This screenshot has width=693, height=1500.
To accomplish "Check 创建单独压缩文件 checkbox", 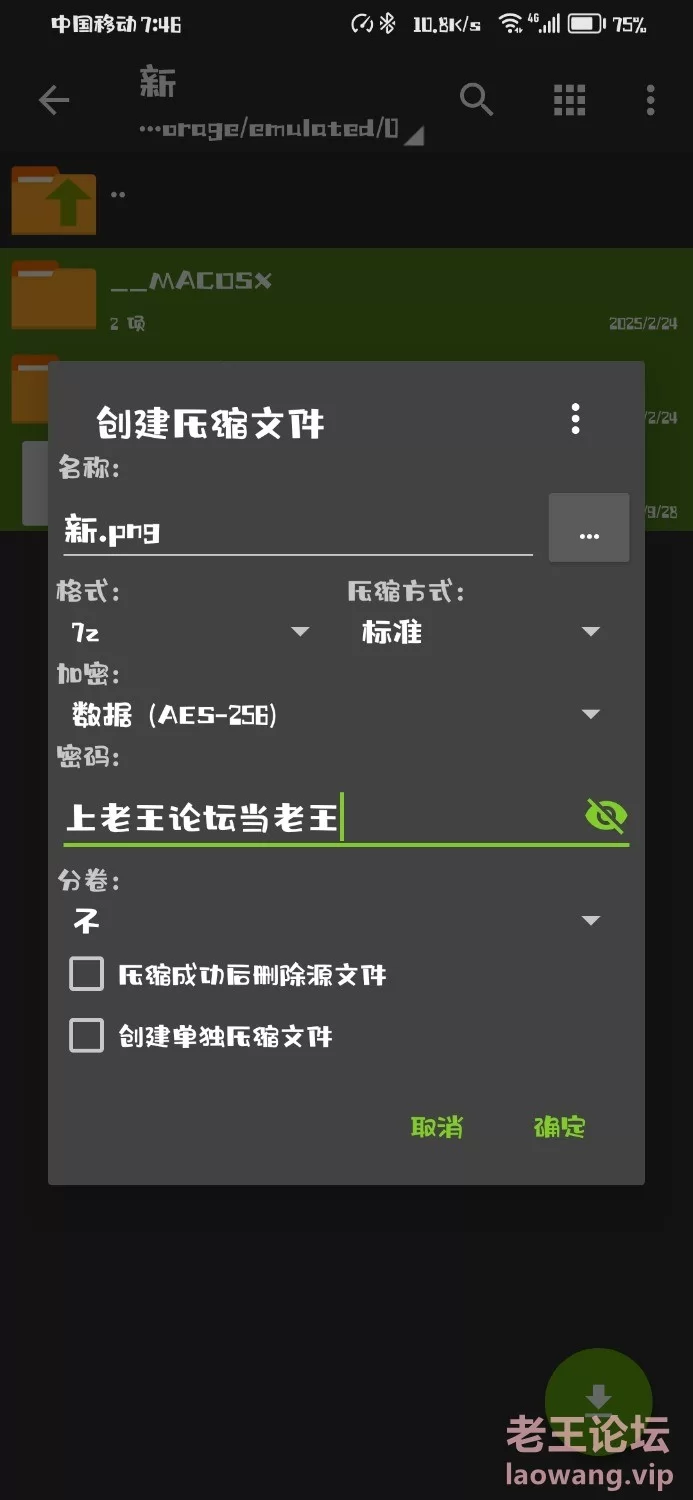I will (x=87, y=1036).
